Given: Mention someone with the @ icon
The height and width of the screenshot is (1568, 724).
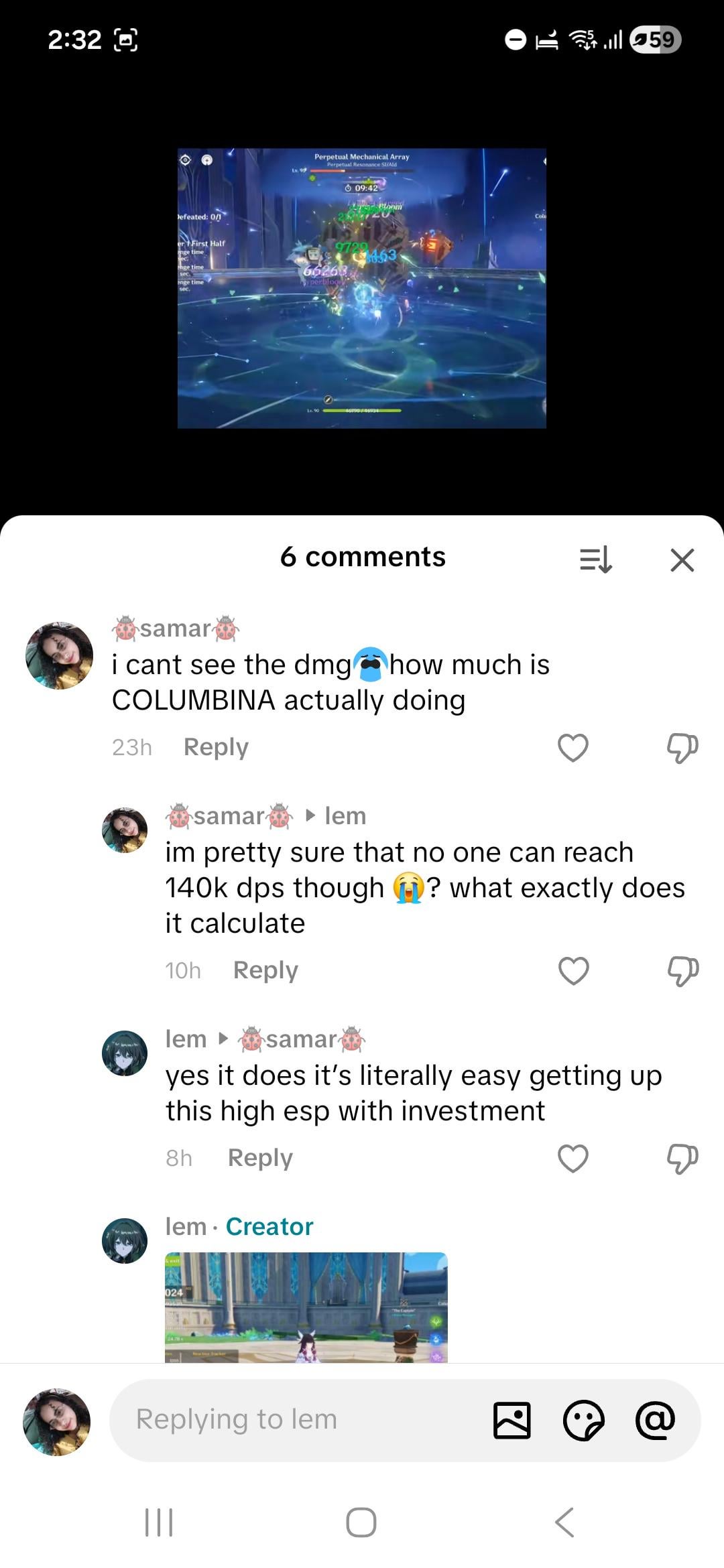Looking at the screenshot, I should coord(655,1420).
